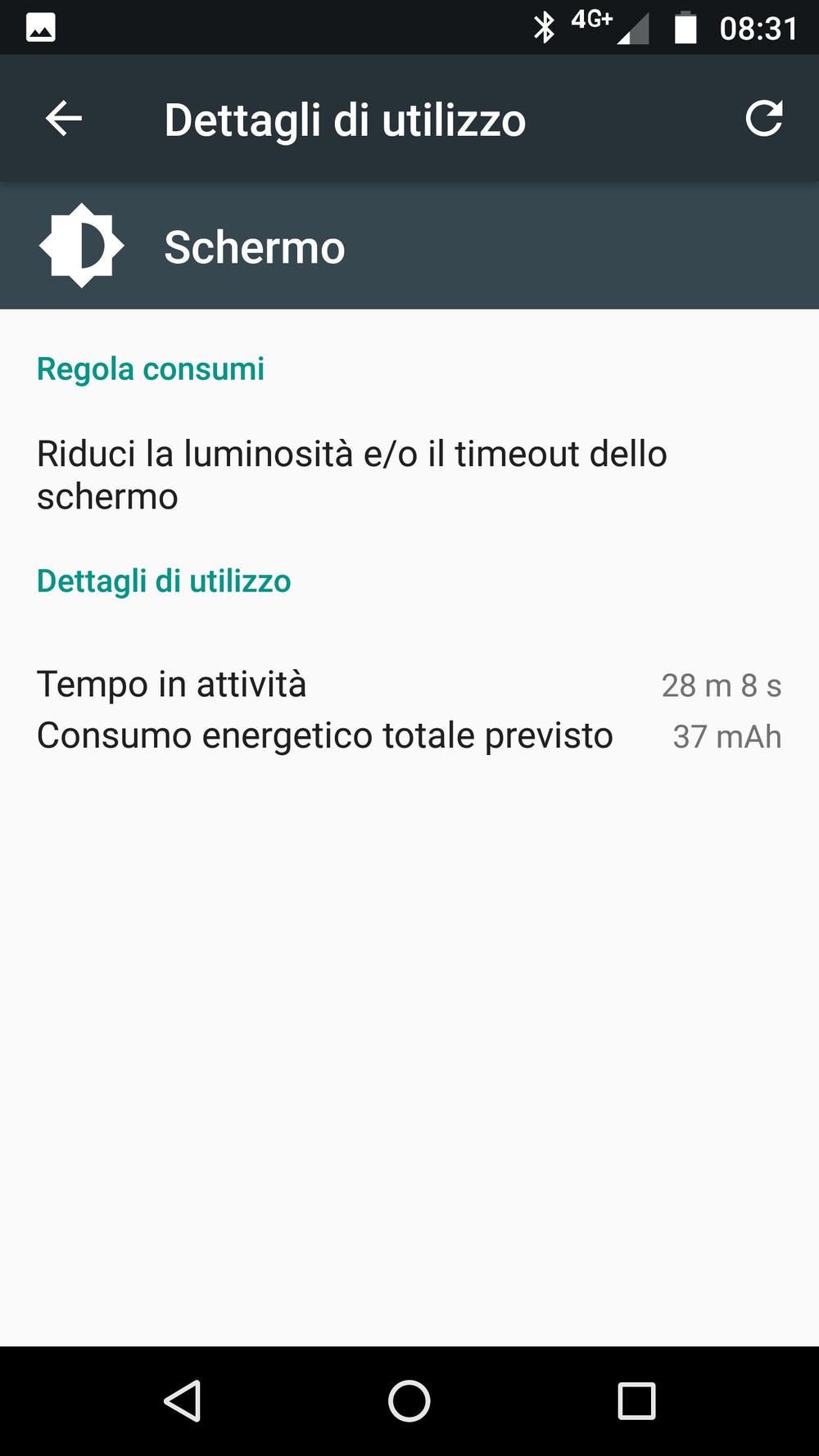The width and height of the screenshot is (819, 1456).
Task: Go back from Dettagli di utilizzo
Action: click(64, 120)
